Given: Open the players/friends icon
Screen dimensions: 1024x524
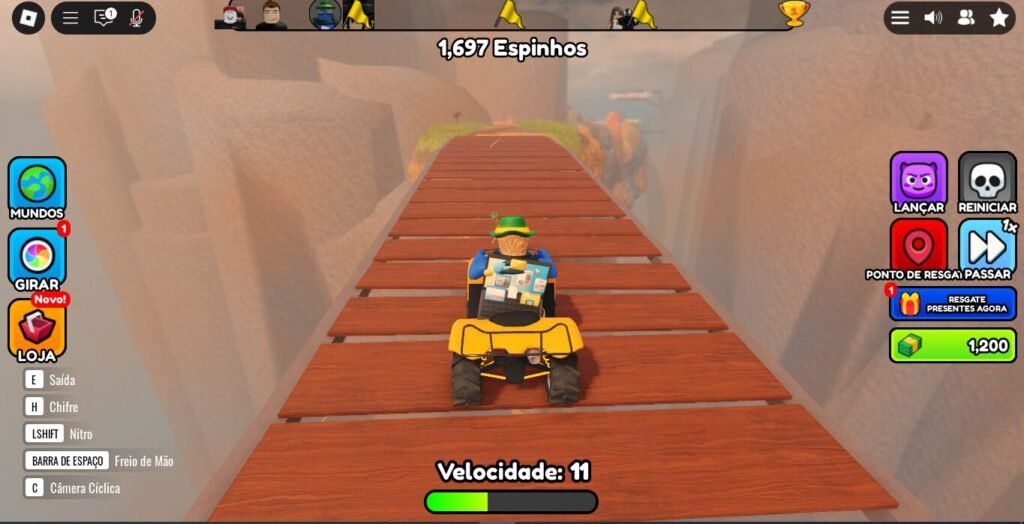Looking at the screenshot, I should click(x=966, y=18).
